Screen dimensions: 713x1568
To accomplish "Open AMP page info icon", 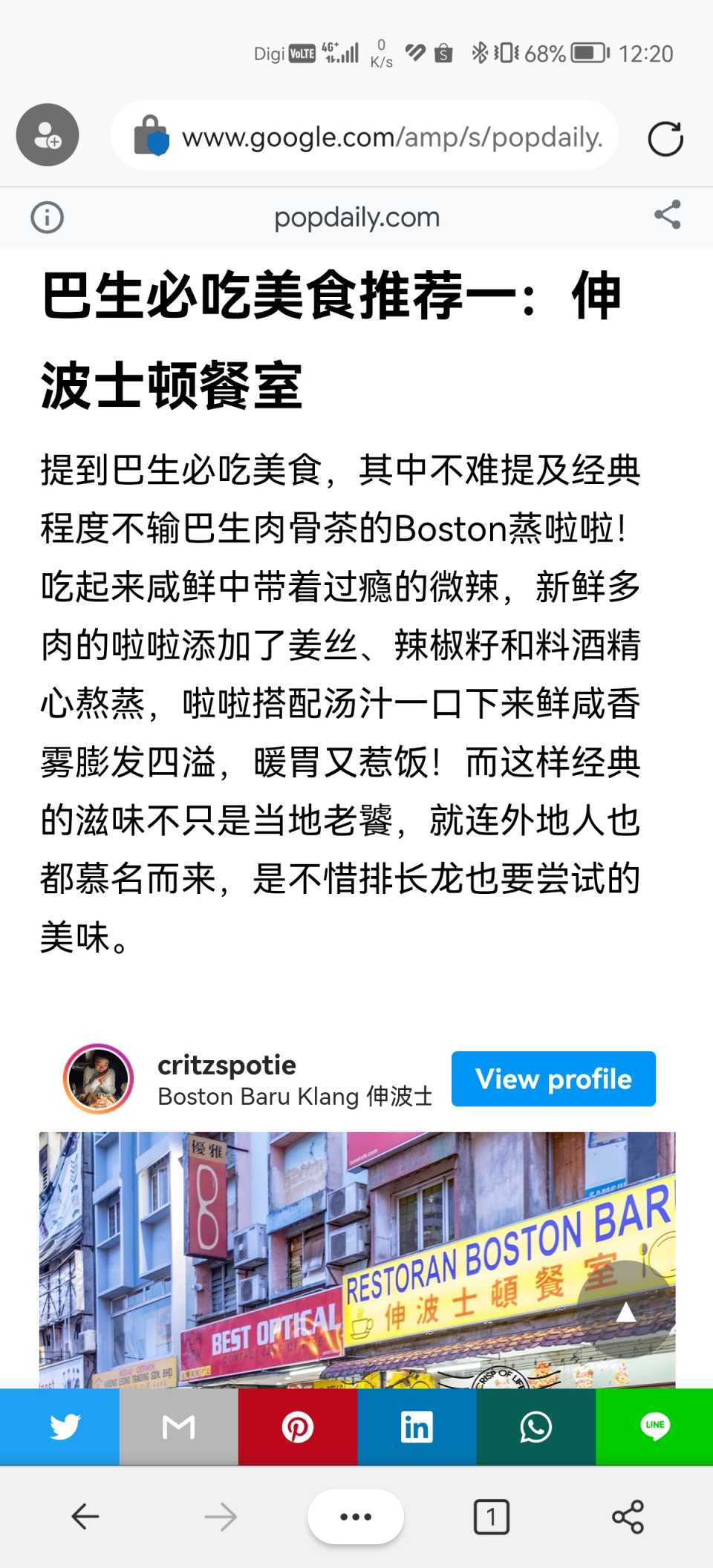I will click(47, 218).
